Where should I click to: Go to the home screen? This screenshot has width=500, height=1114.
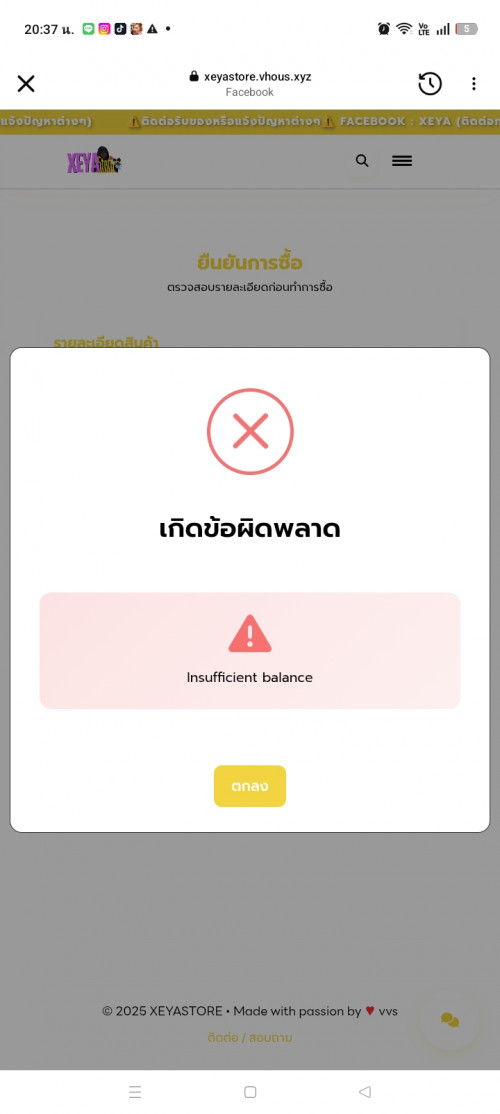pos(250,1091)
